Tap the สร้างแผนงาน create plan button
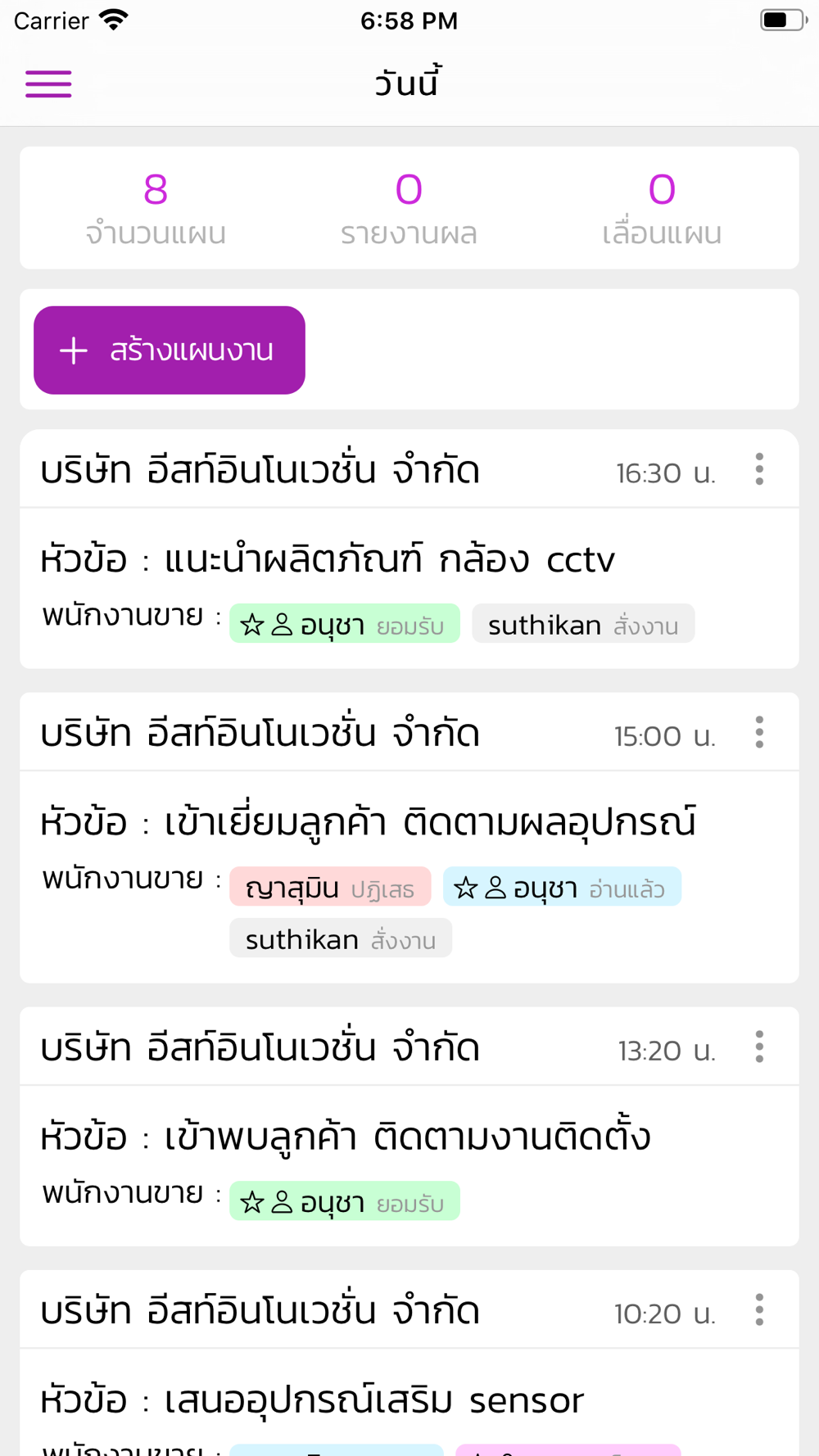This screenshot has height=1456, width=819. coord(170,350)
